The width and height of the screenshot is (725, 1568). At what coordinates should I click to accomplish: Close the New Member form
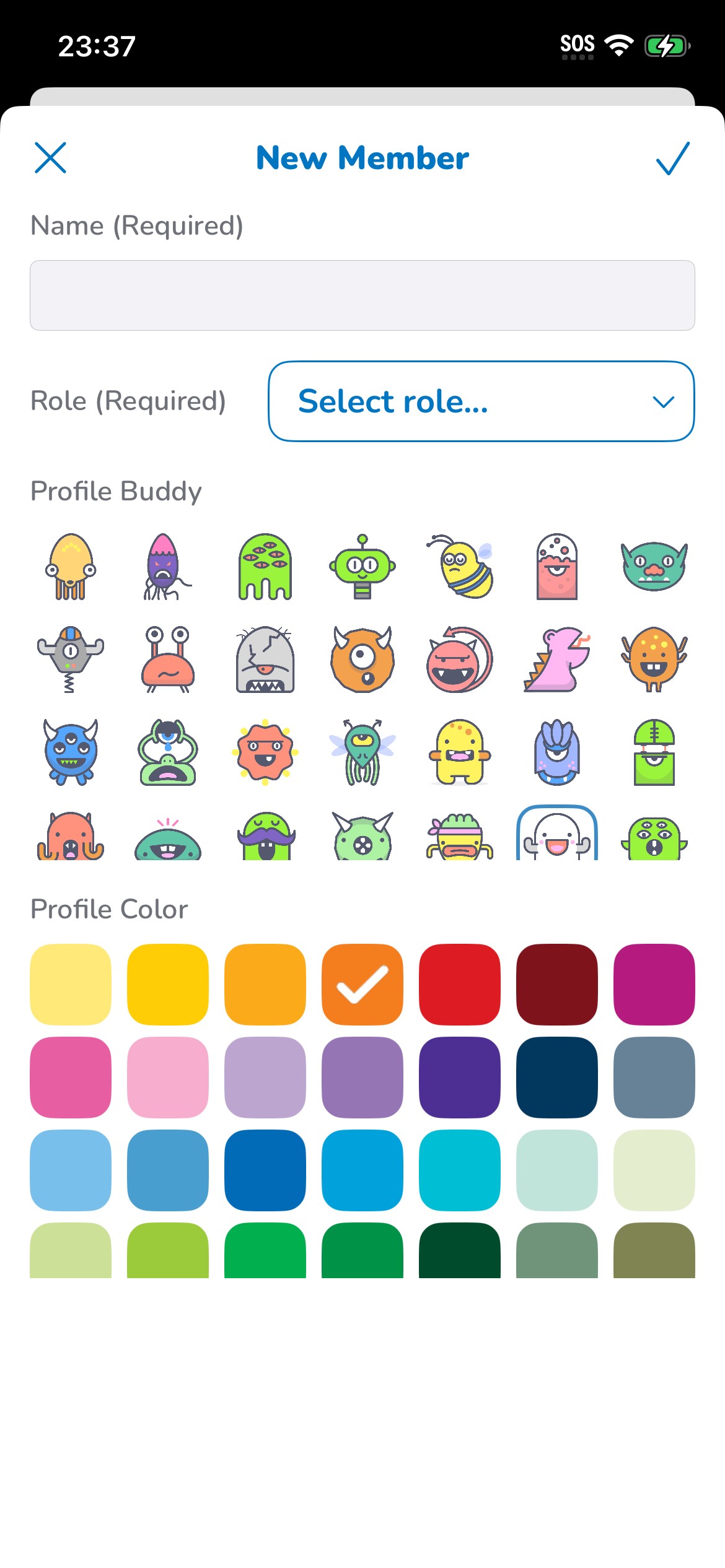pyautogui.click(x=50, y=158)
